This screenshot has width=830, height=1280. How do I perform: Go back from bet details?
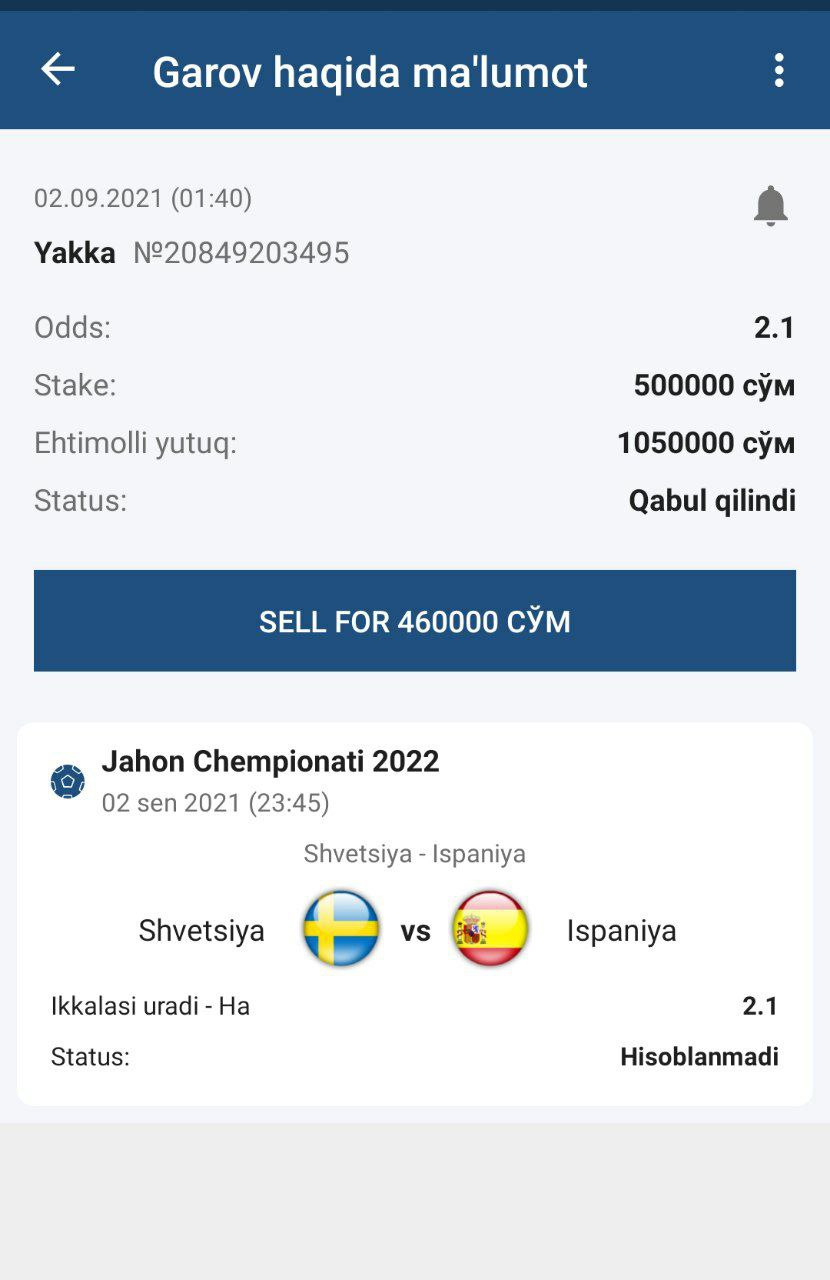tap(58, 70)
